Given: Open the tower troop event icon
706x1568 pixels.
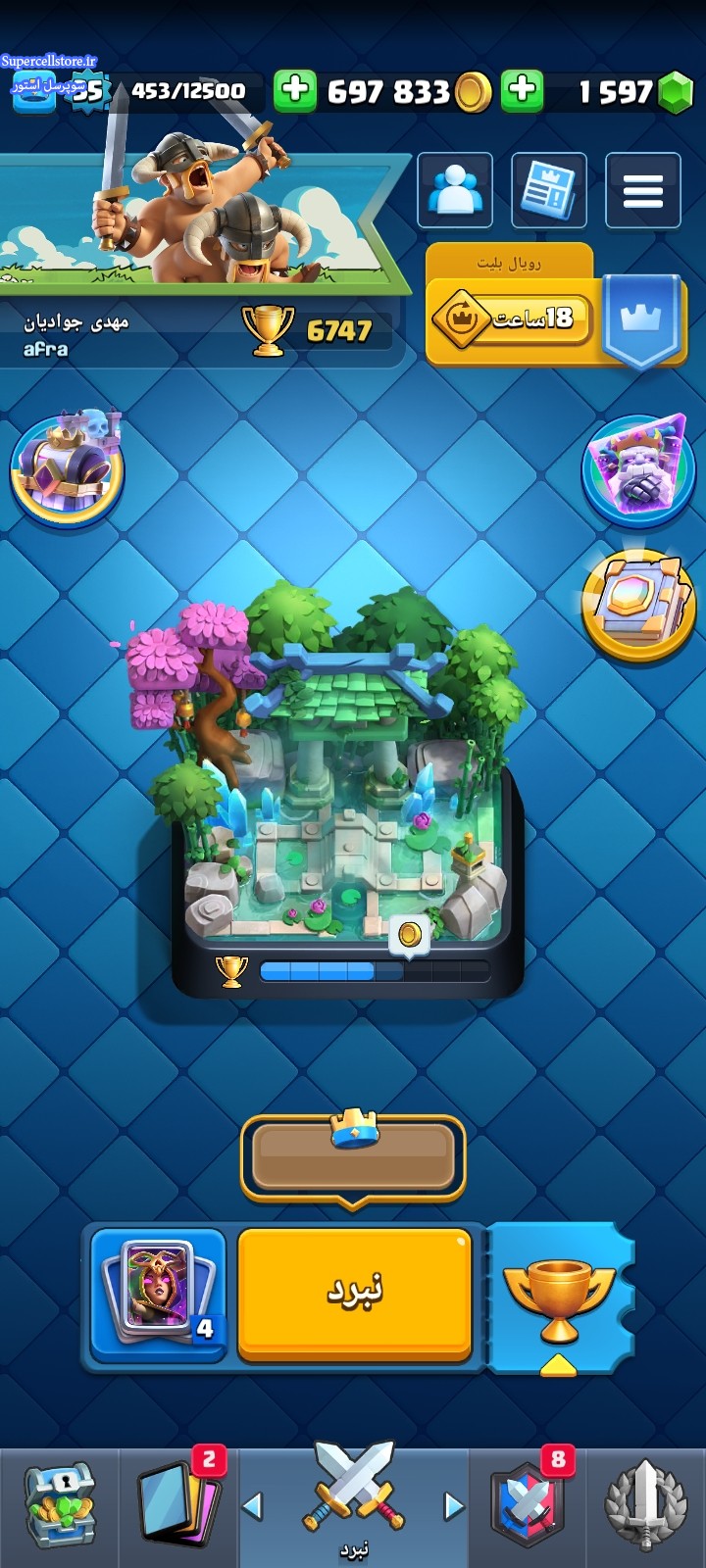Looking at the screenshot, I should [x=67, y=468].
